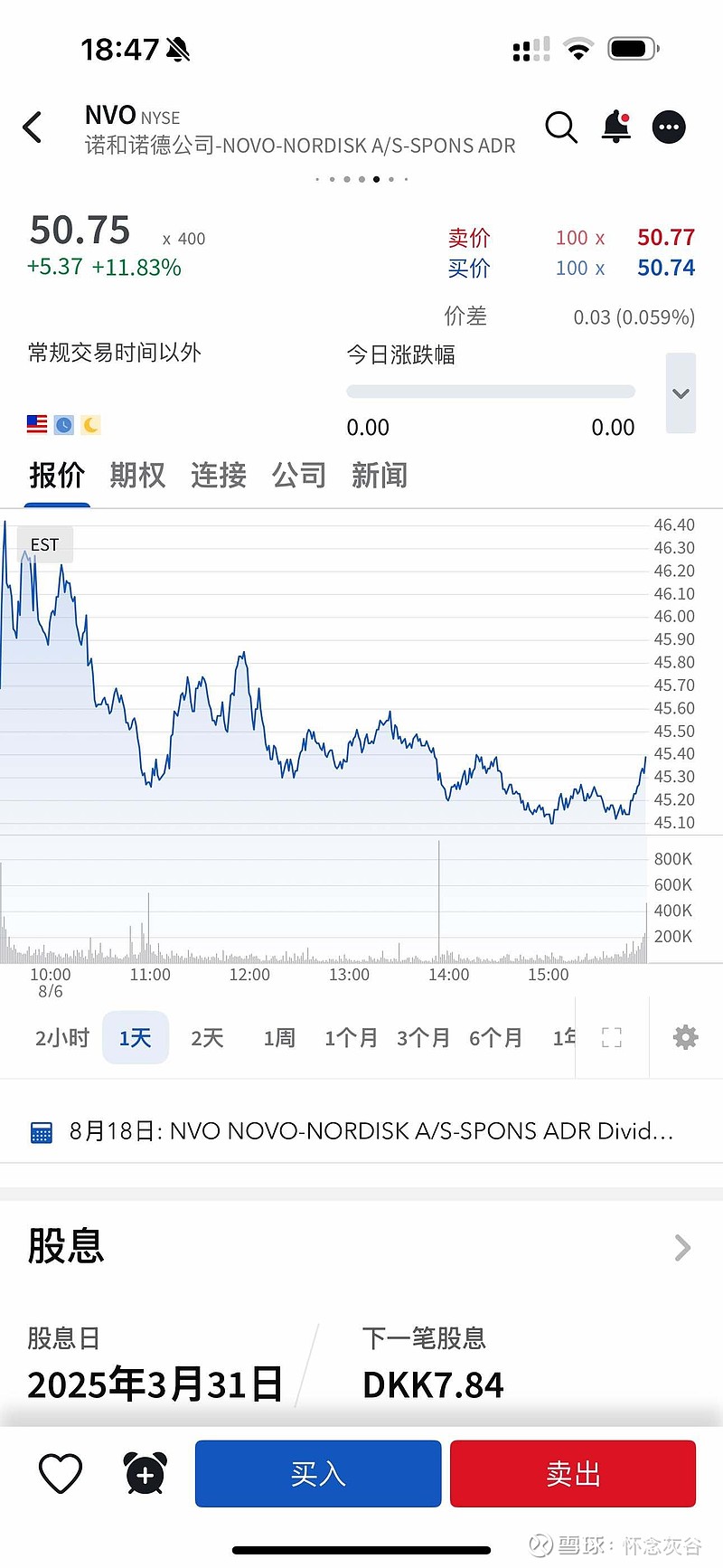
Task: Toggle the after-hours moon session indicator
Action: (x=90, y=425)
